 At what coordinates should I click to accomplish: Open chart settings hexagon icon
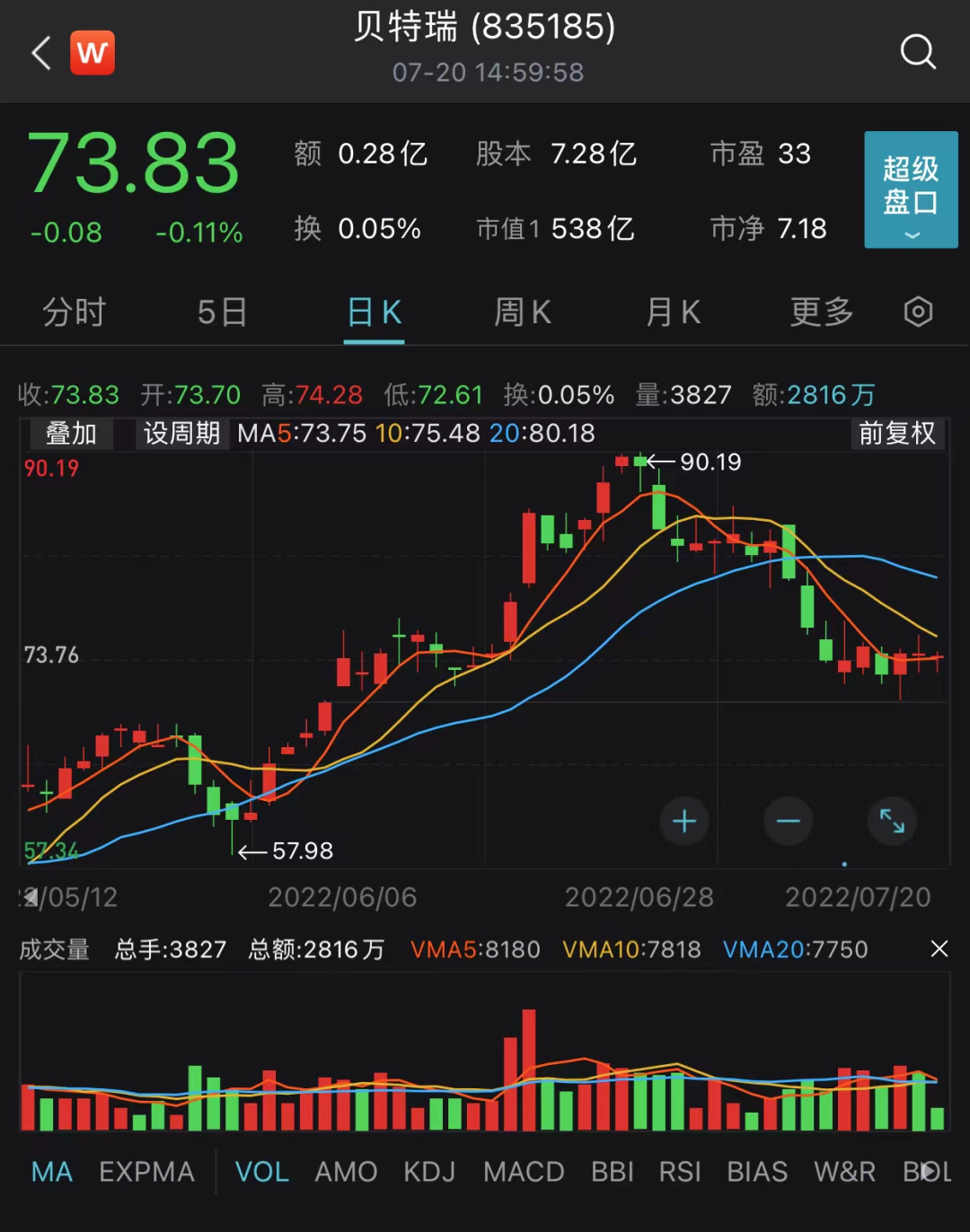[x=918, y=312]
